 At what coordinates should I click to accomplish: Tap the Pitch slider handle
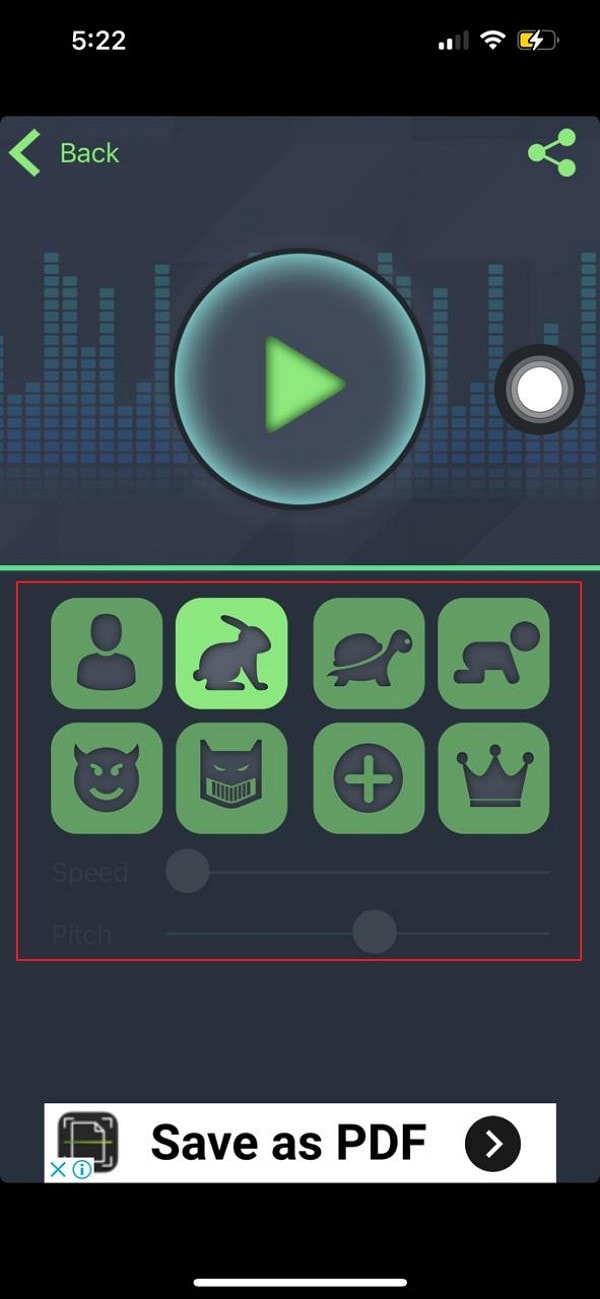click(375, 933)
